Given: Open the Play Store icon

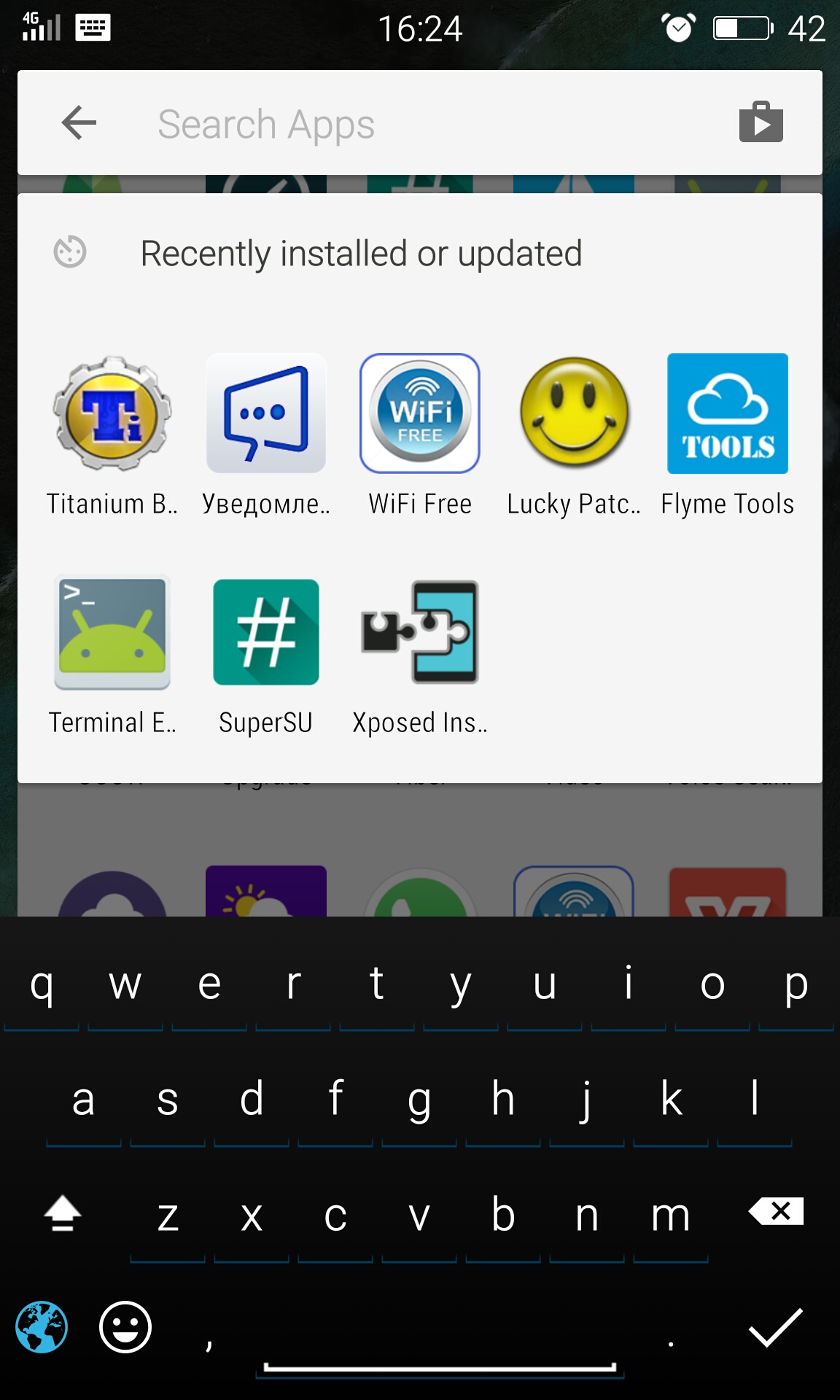Looking at the screenshot, I should 761,122.
